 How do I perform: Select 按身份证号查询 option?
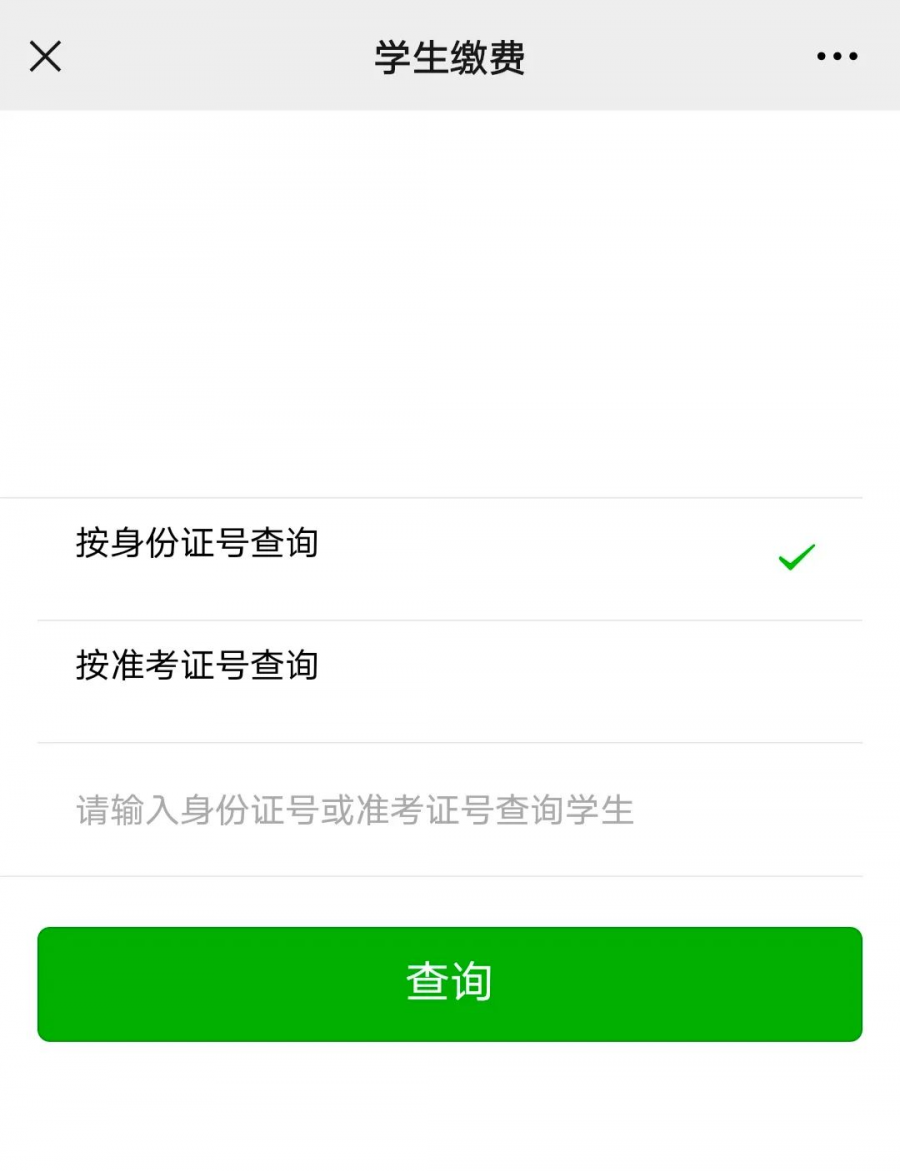(x=448, y=557)
